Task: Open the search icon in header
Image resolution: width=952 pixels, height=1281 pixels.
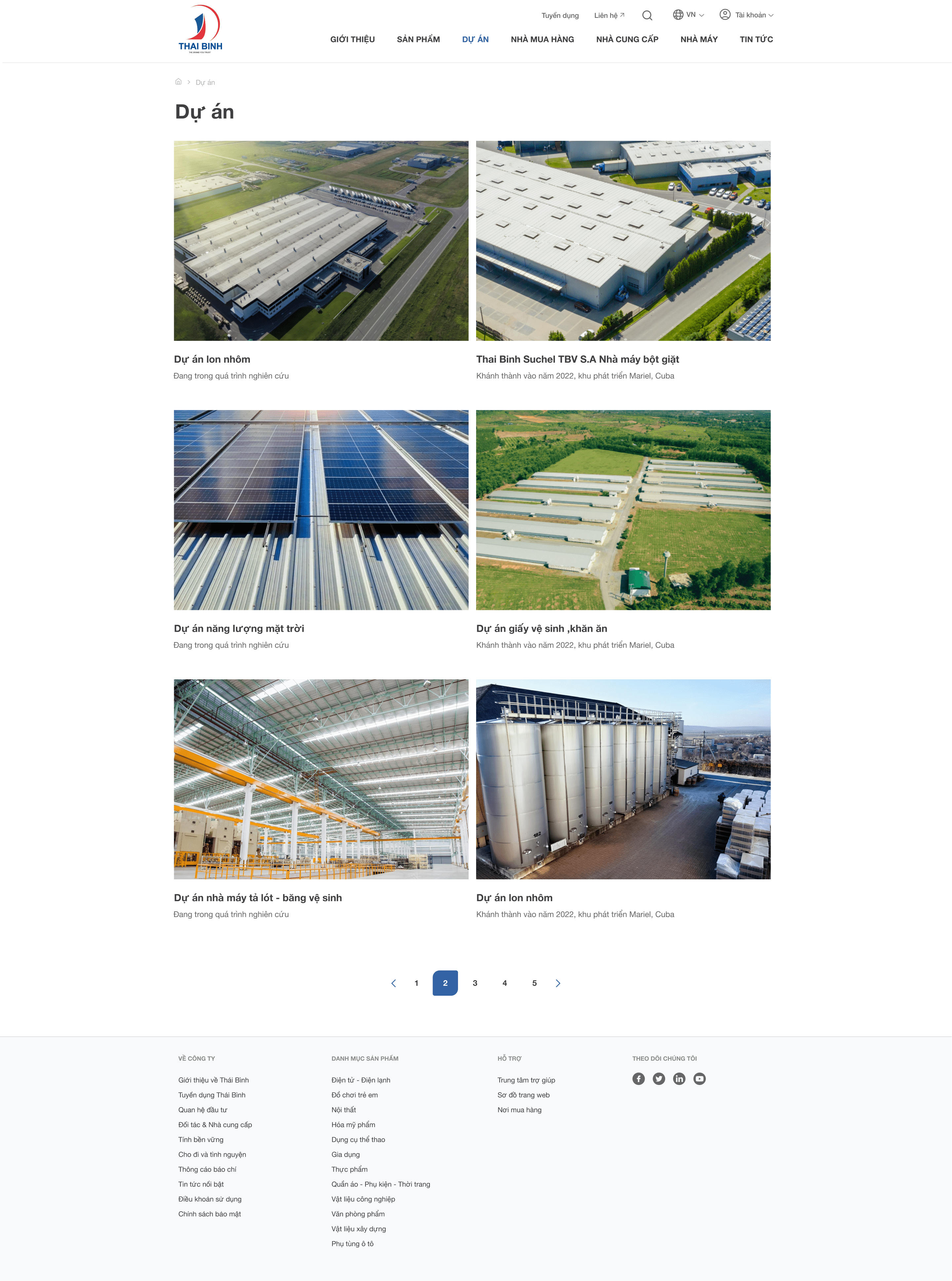Action: tap(647, 16)
